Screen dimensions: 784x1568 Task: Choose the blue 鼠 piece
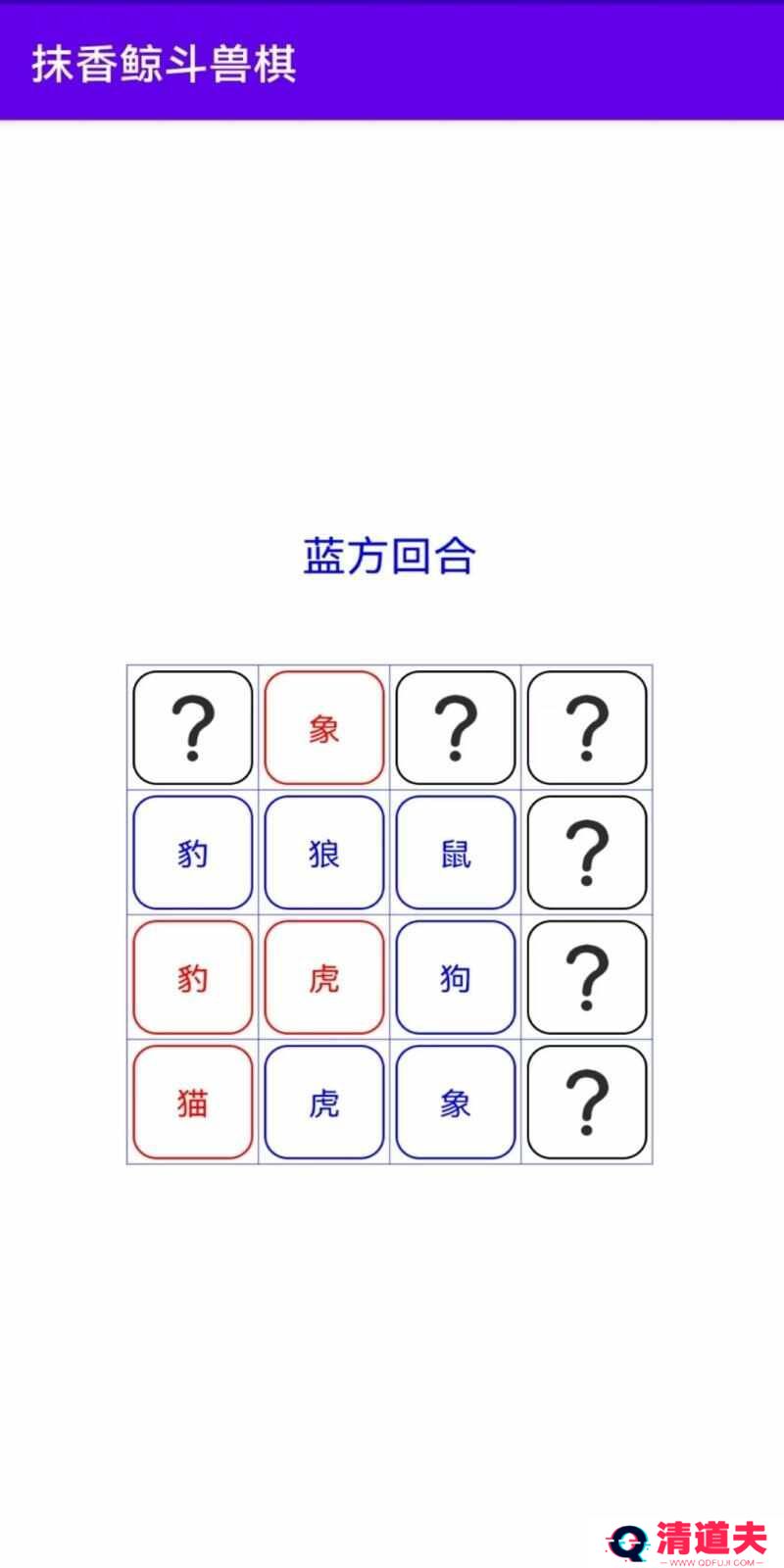455,853
